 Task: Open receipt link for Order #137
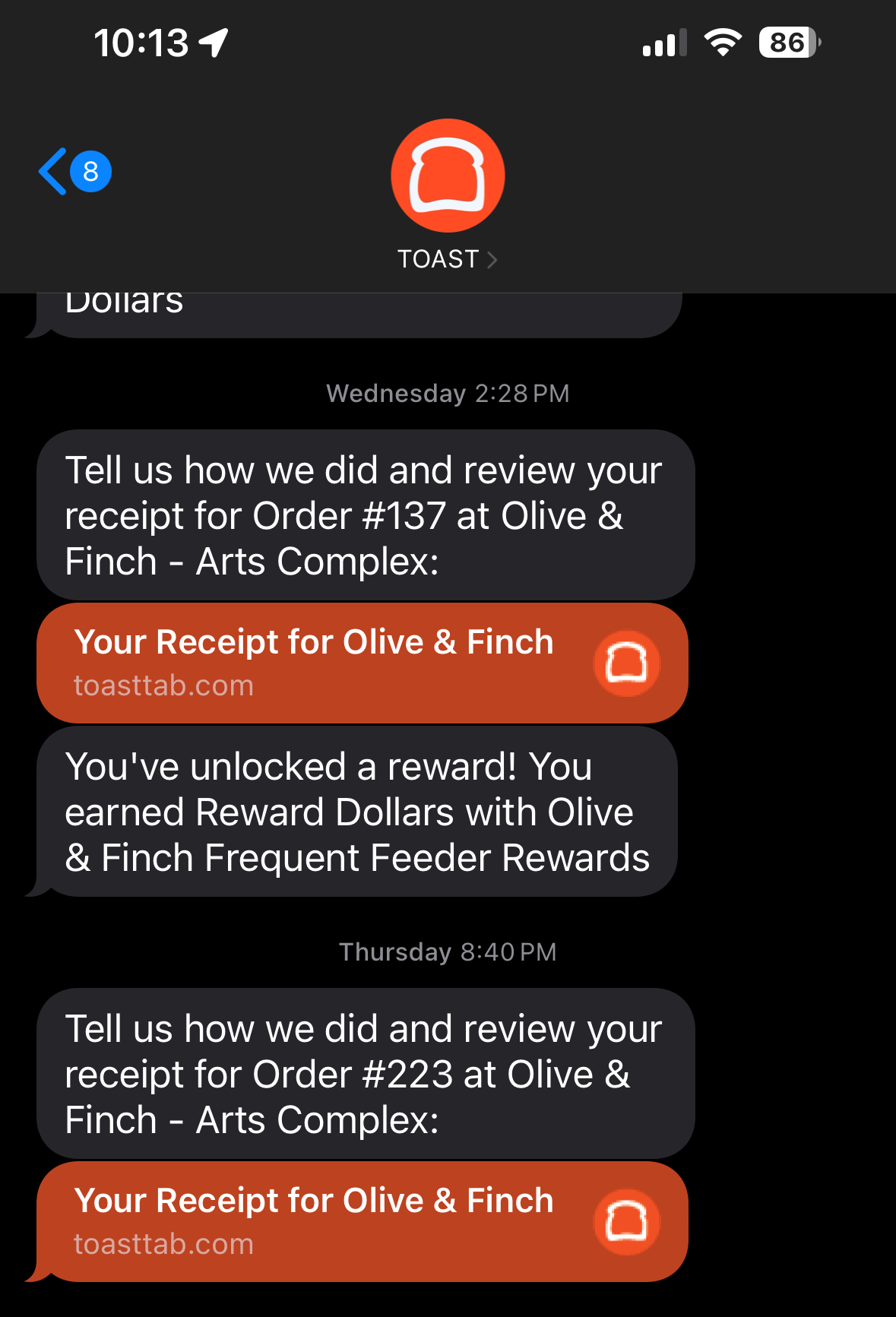tap(362, 663)
